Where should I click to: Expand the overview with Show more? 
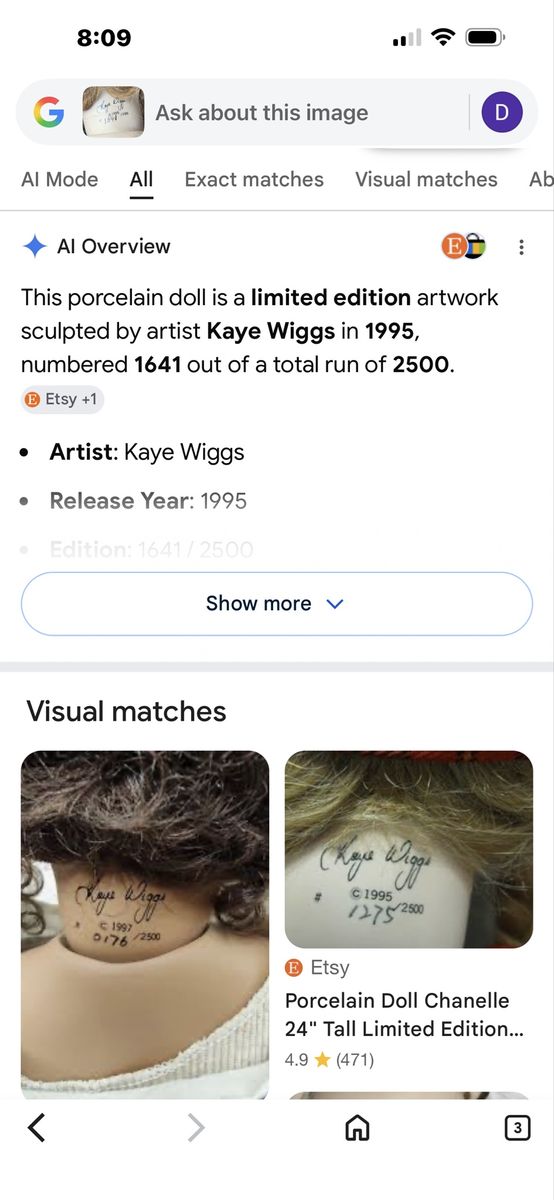coord(277,604)
